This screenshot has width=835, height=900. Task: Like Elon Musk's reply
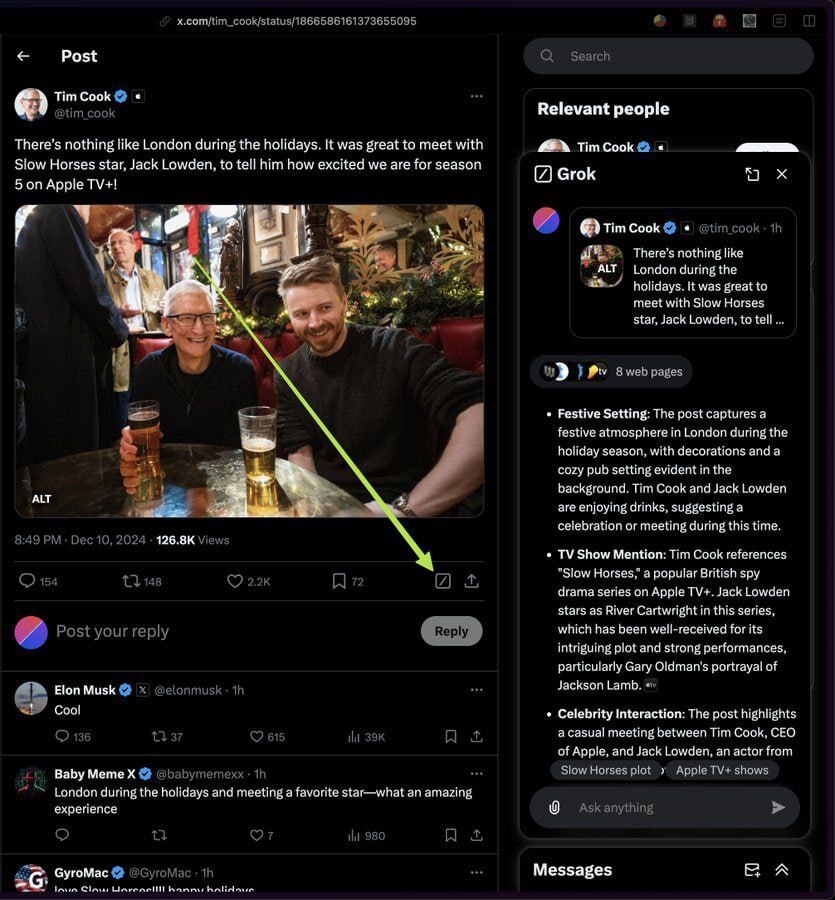257,736
